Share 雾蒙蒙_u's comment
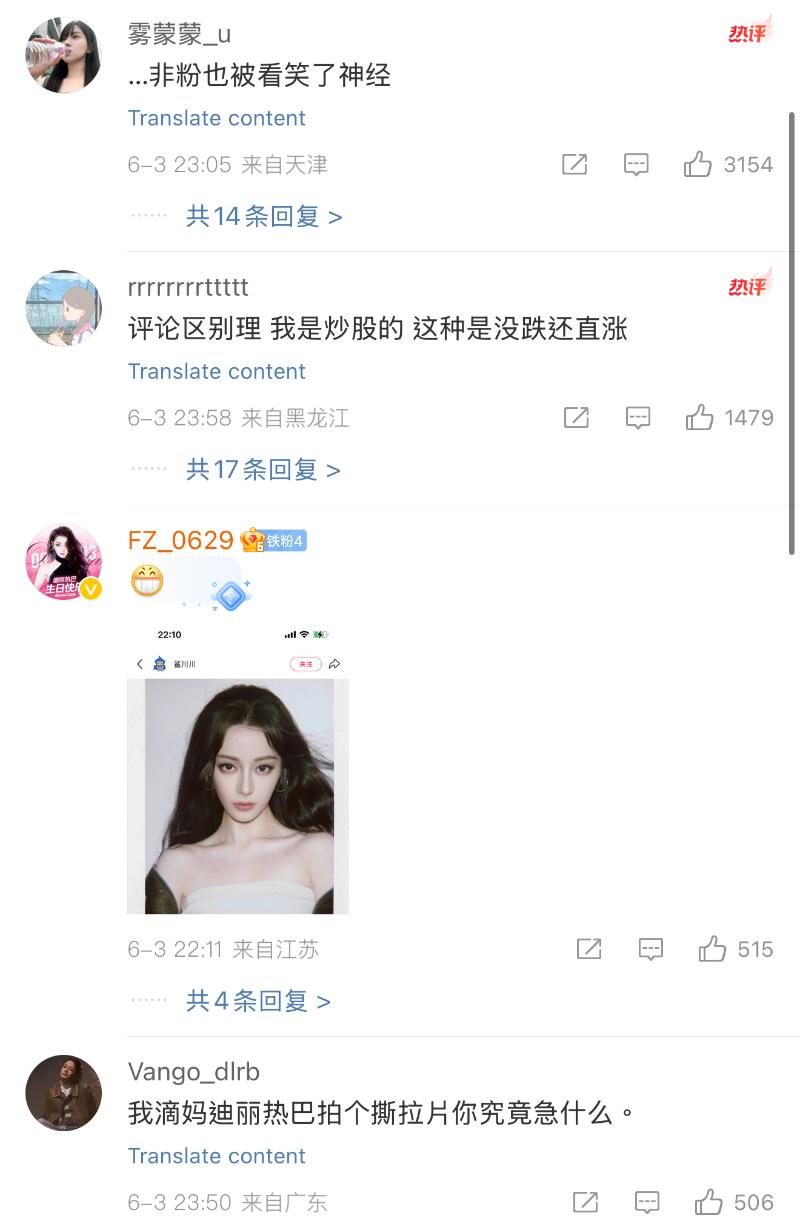 point(575,165)
